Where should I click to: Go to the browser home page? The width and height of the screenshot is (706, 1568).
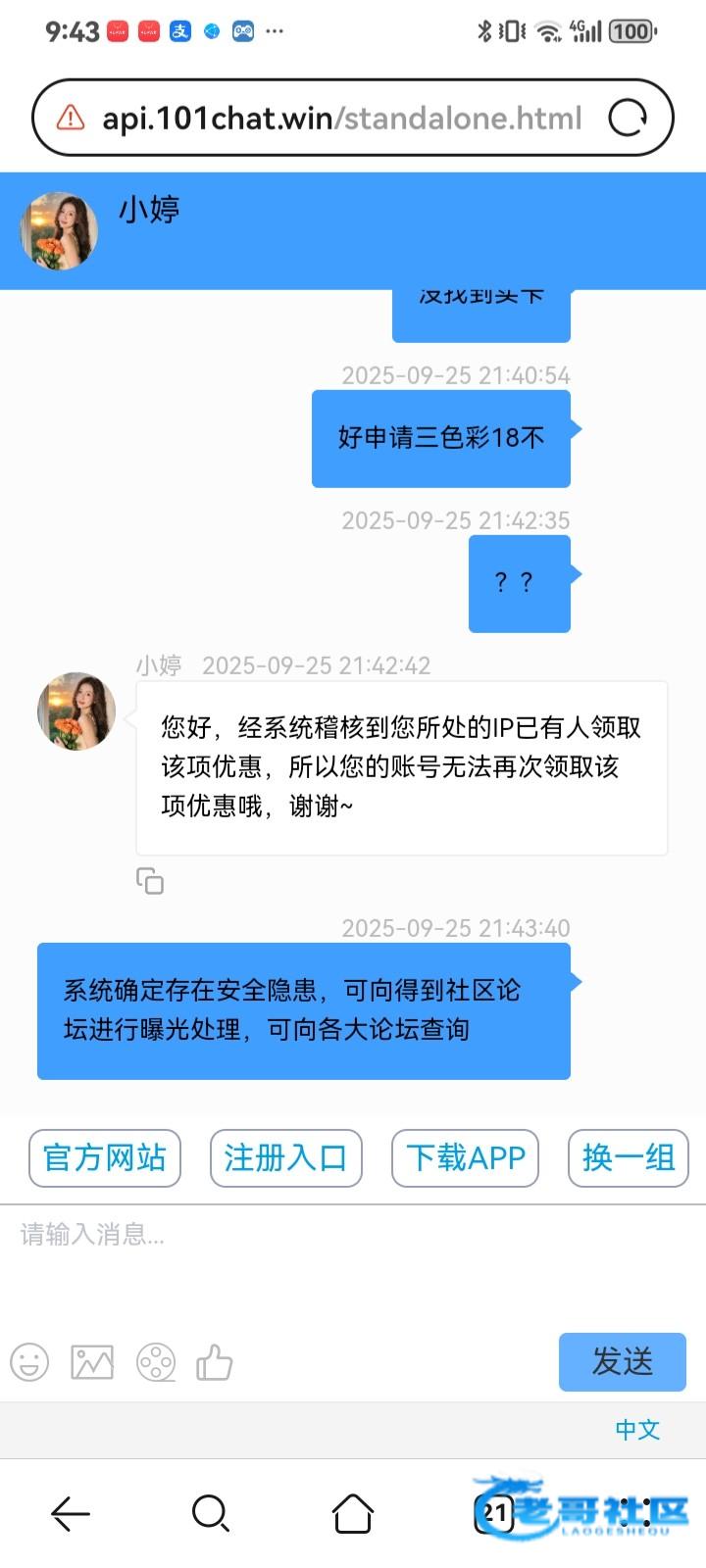click(353, 1514)
